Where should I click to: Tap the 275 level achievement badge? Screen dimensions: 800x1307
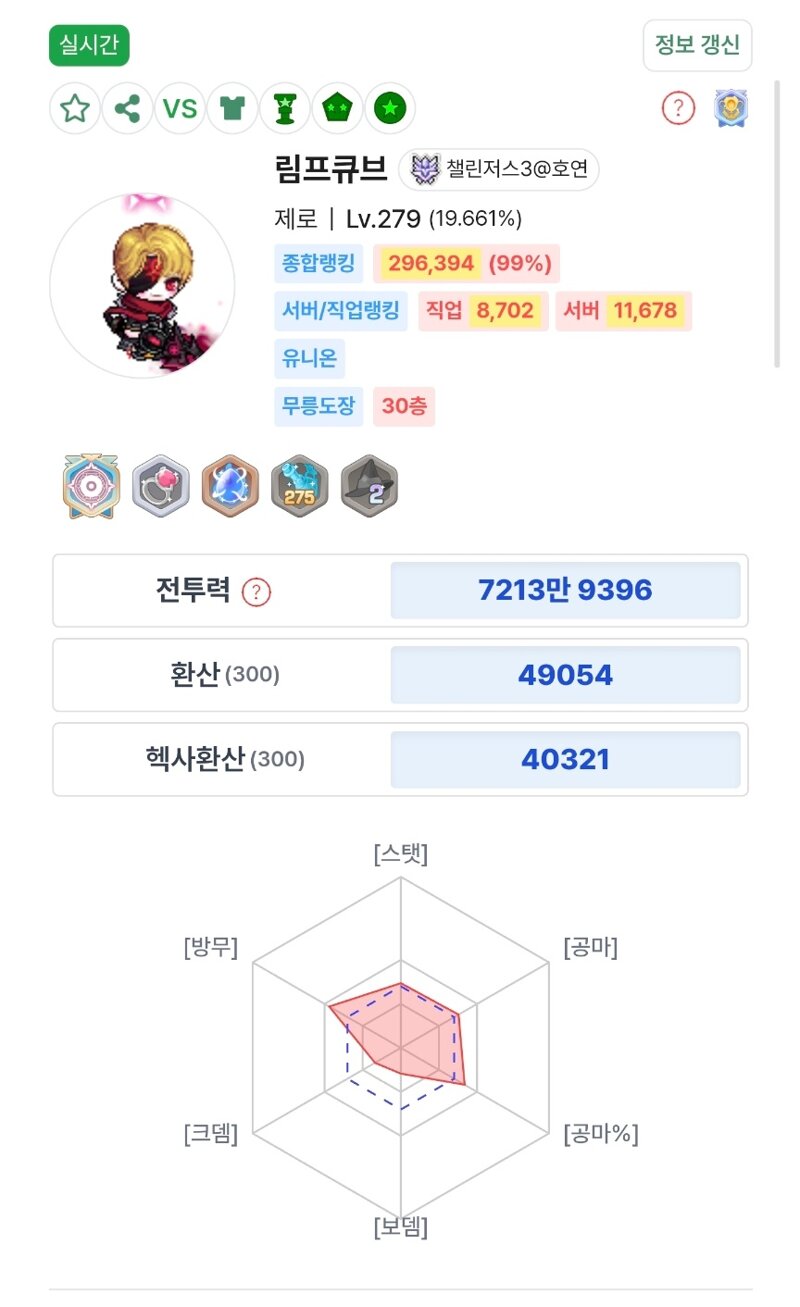pyautogui.click(x=300, y=485)
